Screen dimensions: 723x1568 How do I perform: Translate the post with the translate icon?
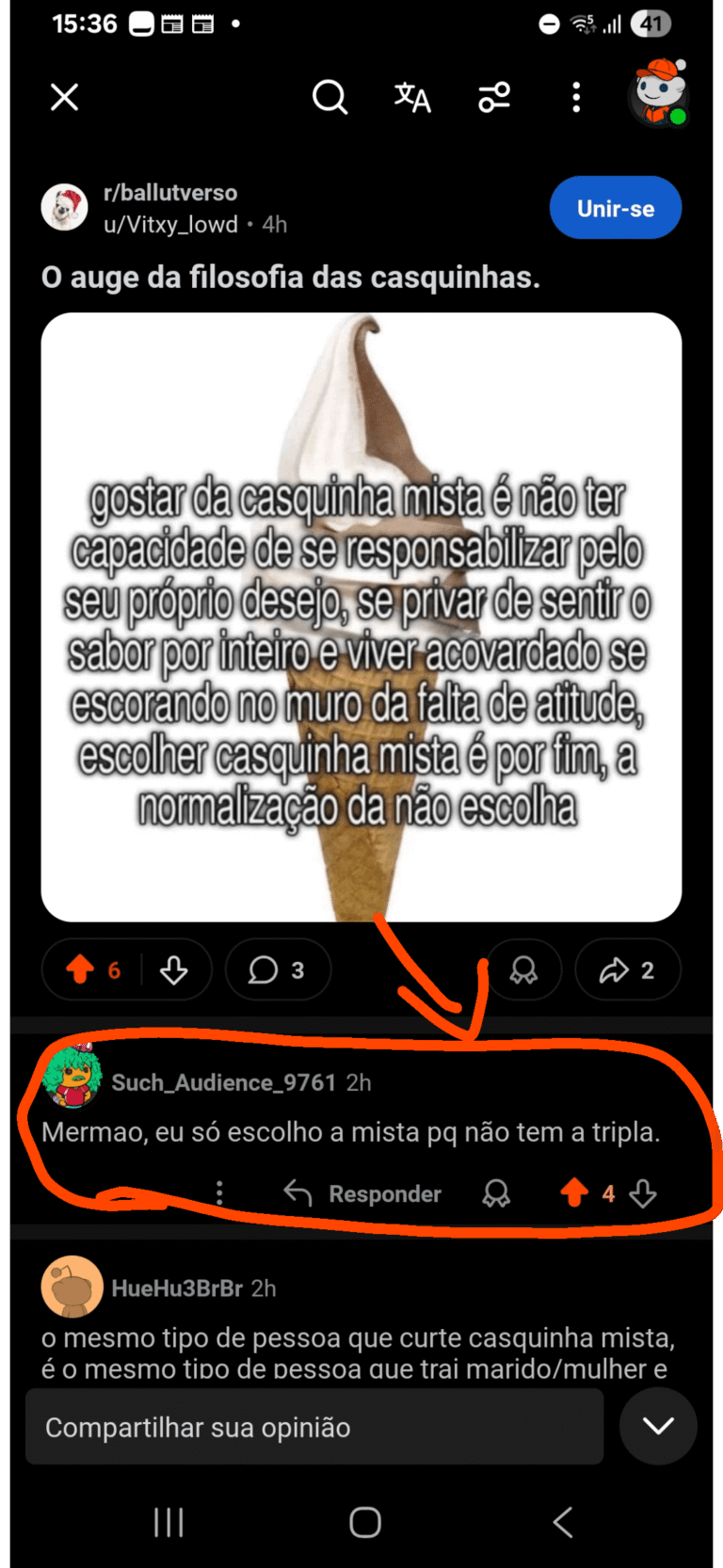click(x=412, y=97)
